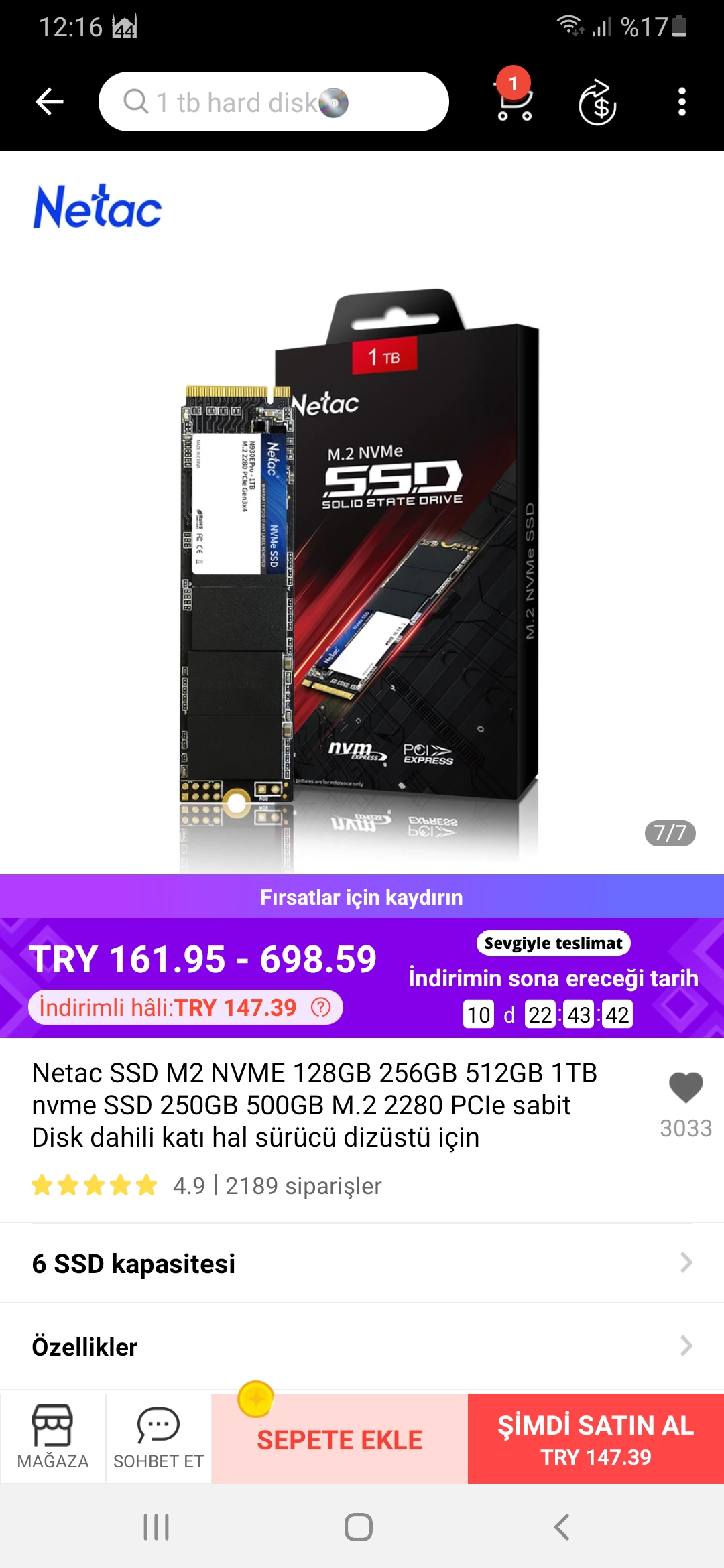This screenshot has width=724, height=1568.
Task: Add product to wishlist with heart
Action: pos(685,1087)
